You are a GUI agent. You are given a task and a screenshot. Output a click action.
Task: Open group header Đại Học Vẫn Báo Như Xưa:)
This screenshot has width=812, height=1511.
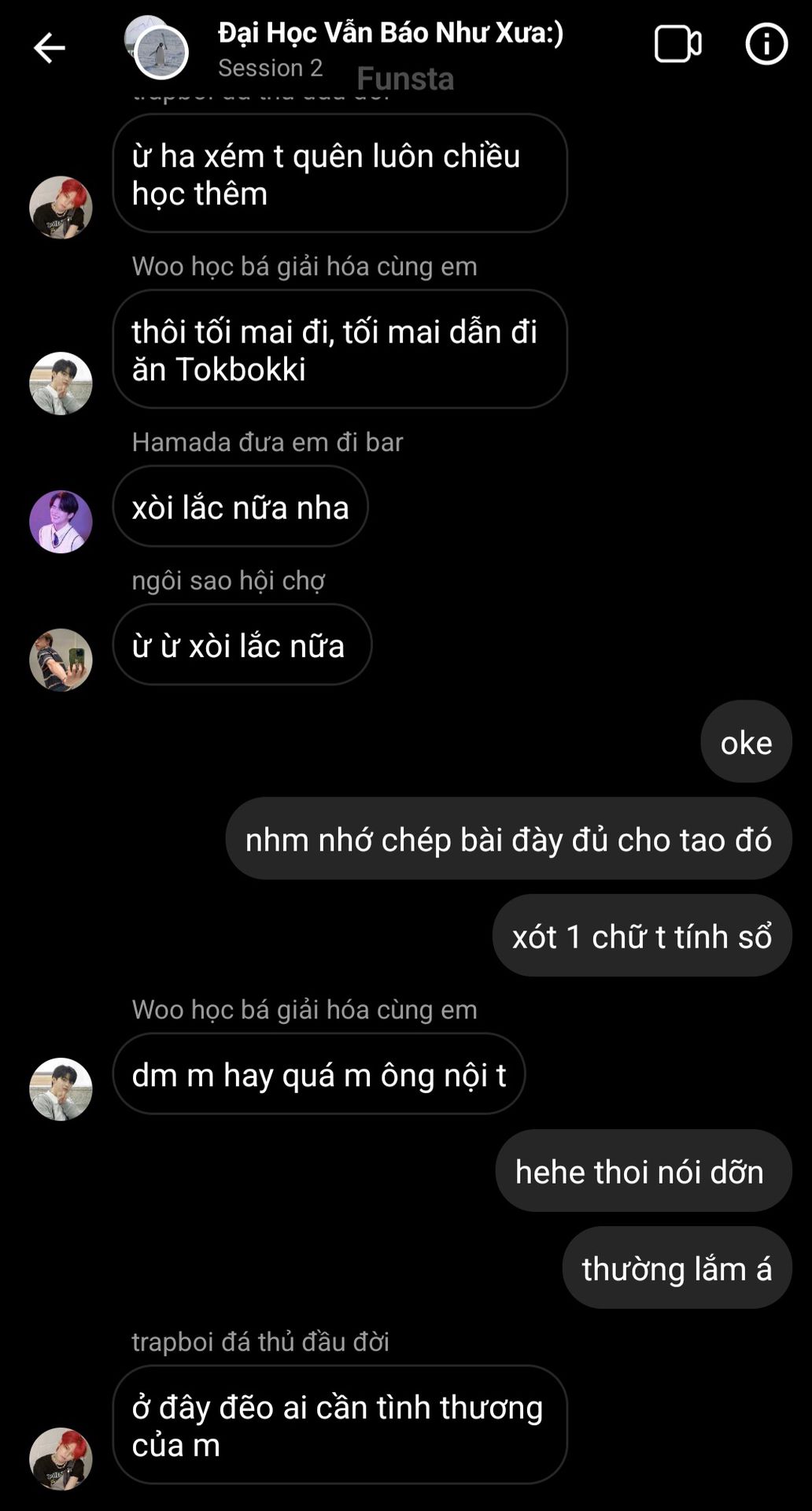click(x=390, y=33)
